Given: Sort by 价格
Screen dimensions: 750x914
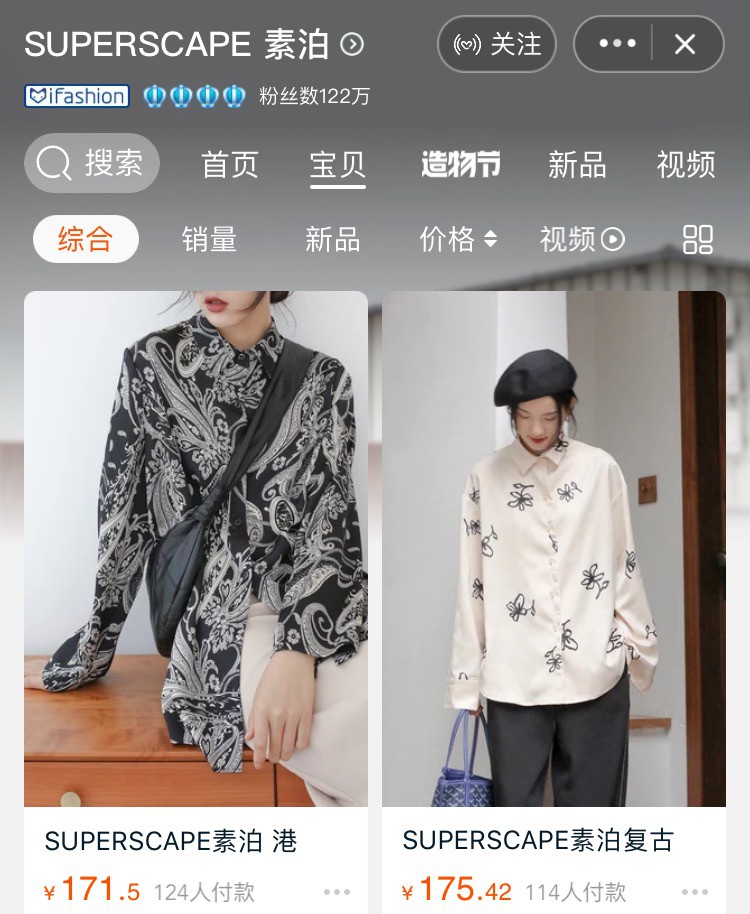Looking at the screenshot, I should pos(457,239).
